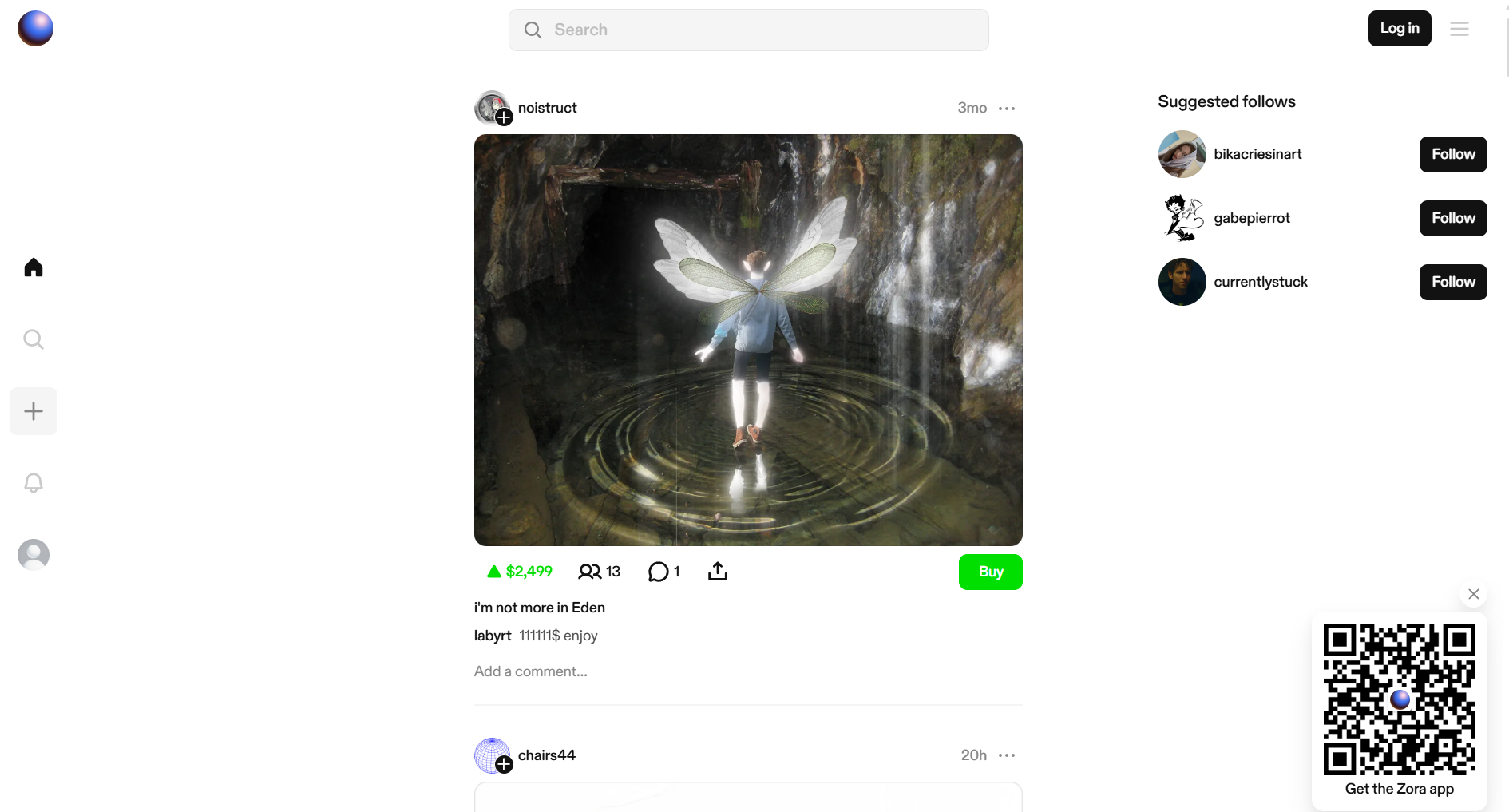1509x812 pixels.
Task: Open the overflow menu on noistruct's post
Action: pos(1007,108)
